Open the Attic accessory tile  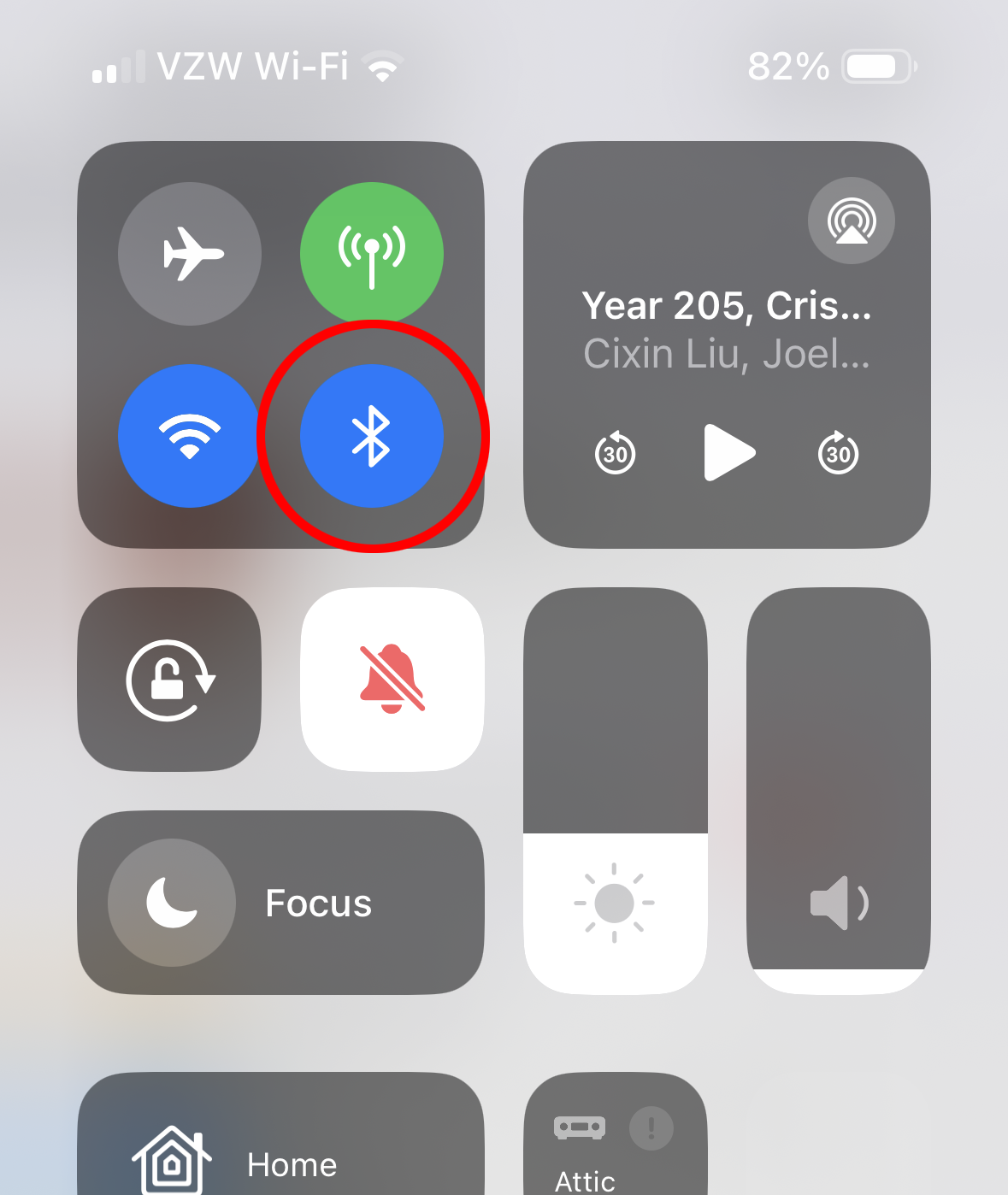pos(615,1145)
